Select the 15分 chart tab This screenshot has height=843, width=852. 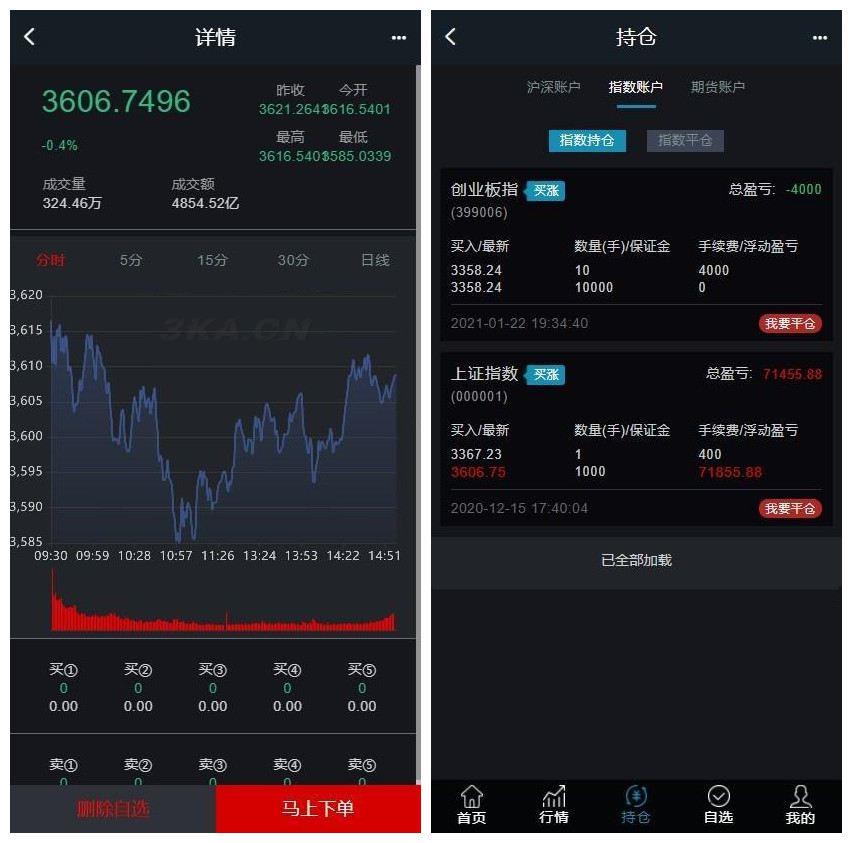coord(212,260)
